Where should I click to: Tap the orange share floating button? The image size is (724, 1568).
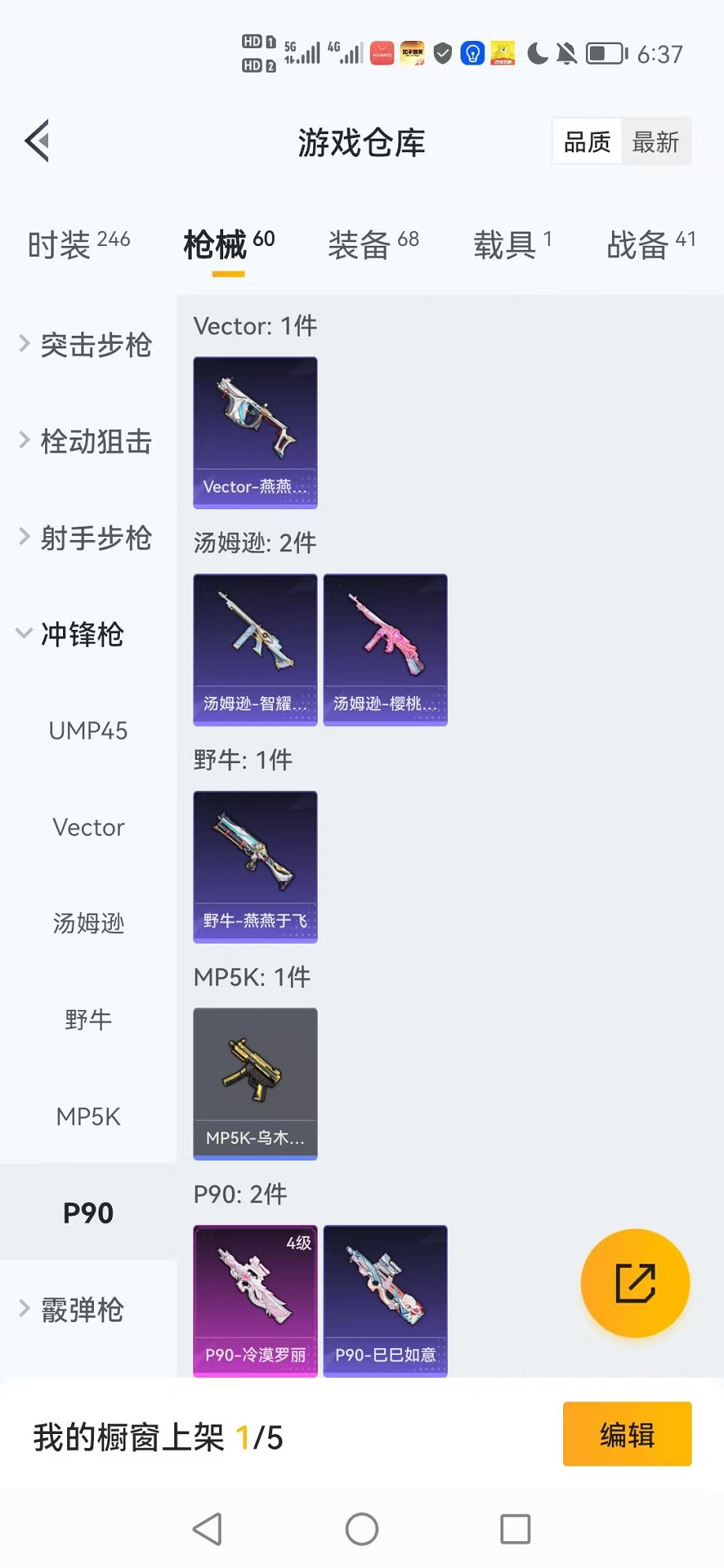tap(635, 1283)
